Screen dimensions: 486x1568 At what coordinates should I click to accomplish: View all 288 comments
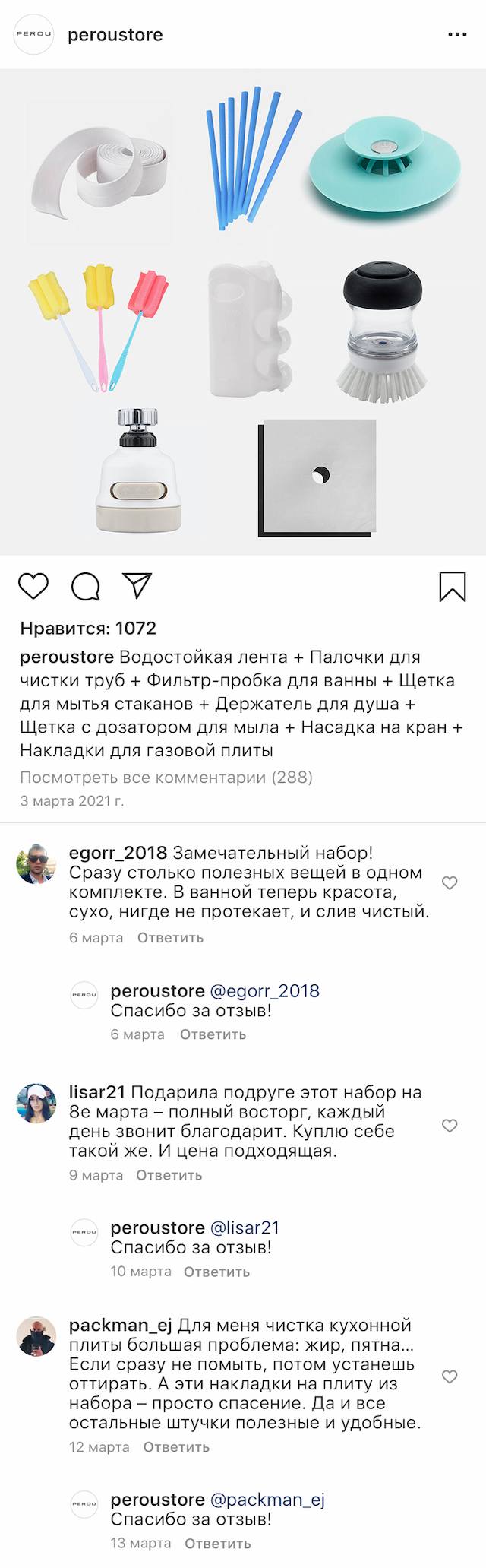coord(166,777)
